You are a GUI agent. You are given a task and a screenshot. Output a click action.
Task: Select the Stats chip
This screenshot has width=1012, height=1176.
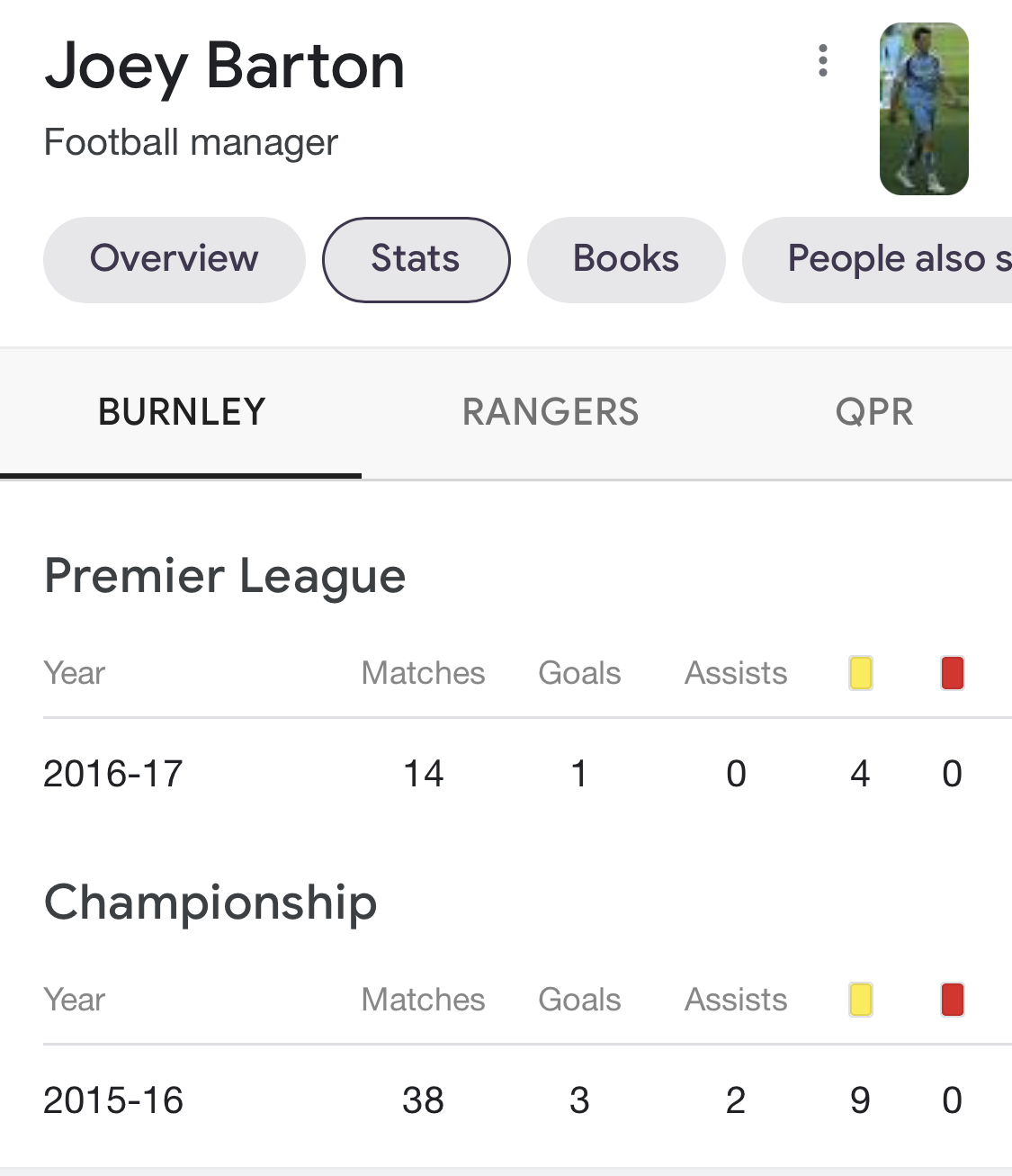(x=416, y=259)
